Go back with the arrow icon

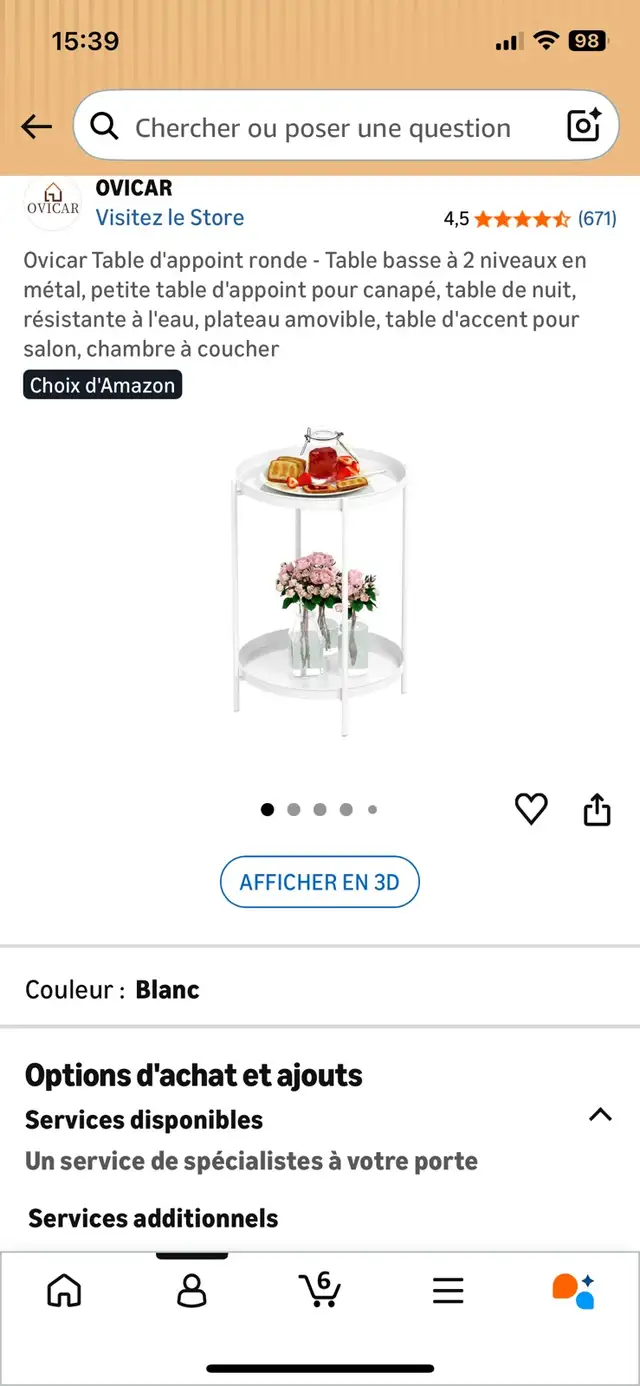coord(37,126)
